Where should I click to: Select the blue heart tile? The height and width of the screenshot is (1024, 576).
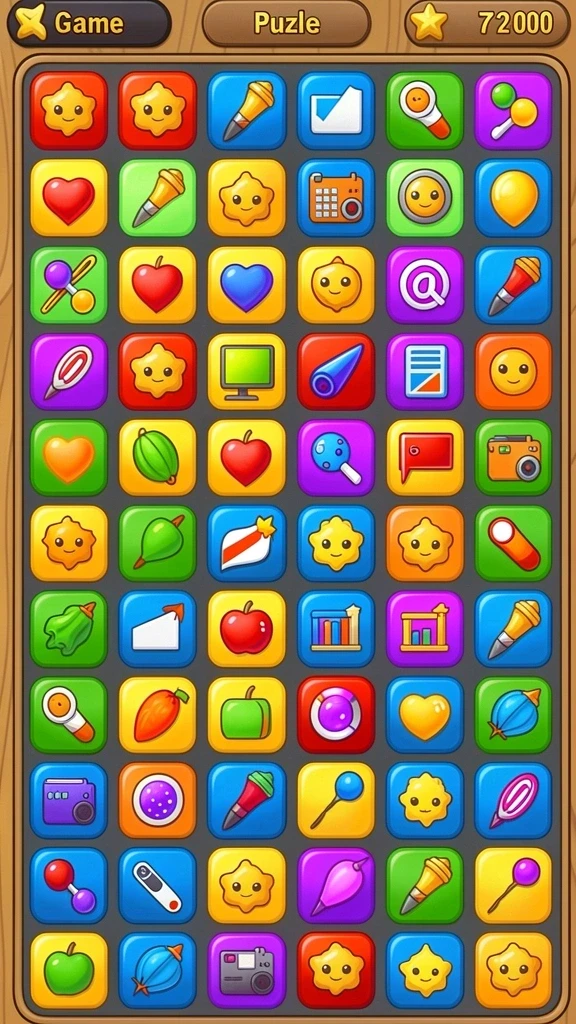246,285
